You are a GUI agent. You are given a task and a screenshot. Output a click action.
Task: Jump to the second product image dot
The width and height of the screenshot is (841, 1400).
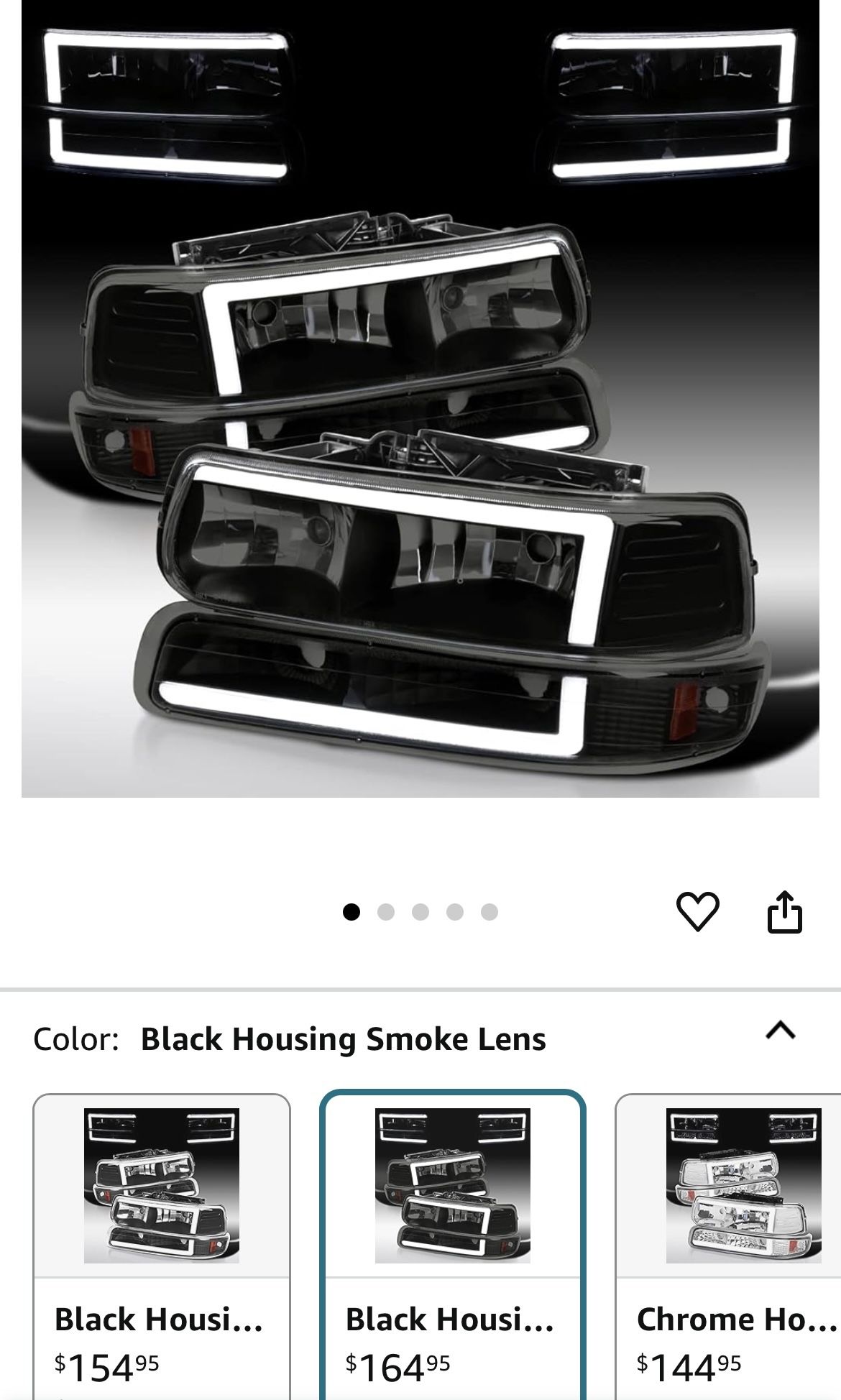point(386,912)
